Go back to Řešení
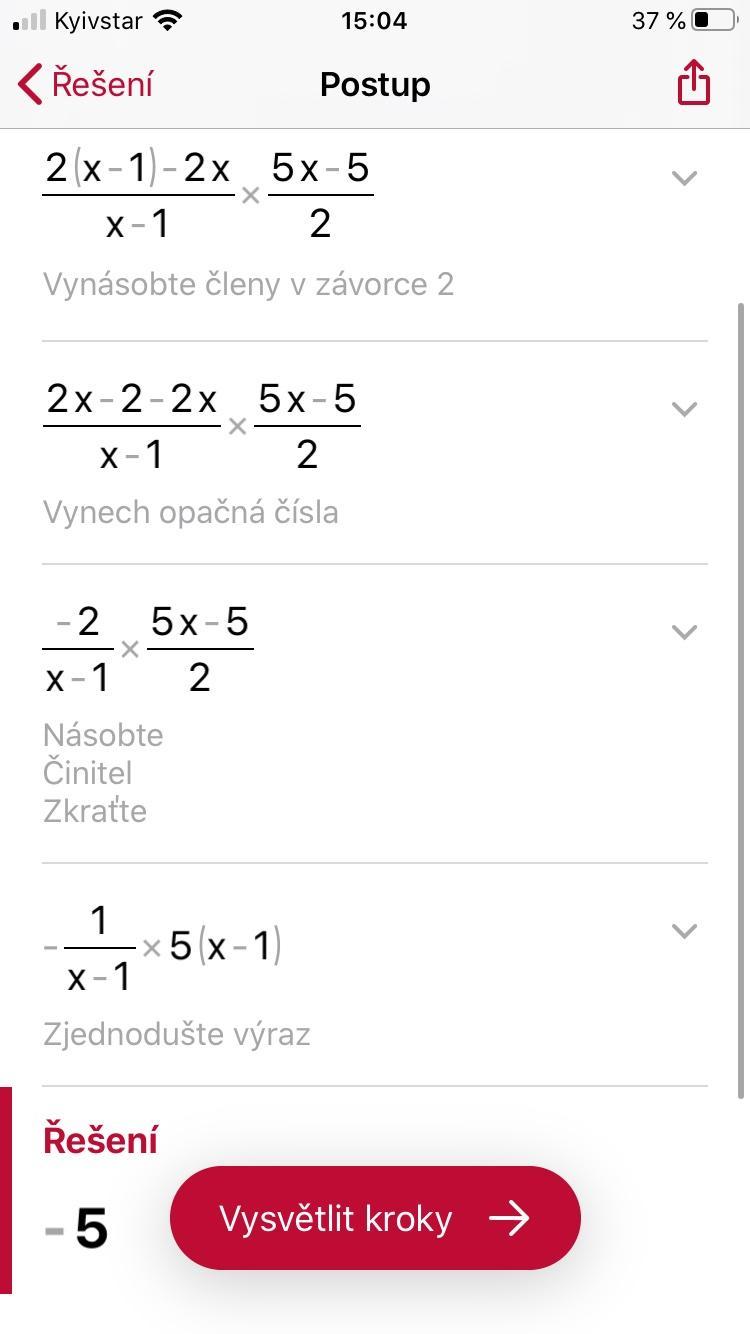This screenshot has width=750, height=1334. [x=86, y=84]
